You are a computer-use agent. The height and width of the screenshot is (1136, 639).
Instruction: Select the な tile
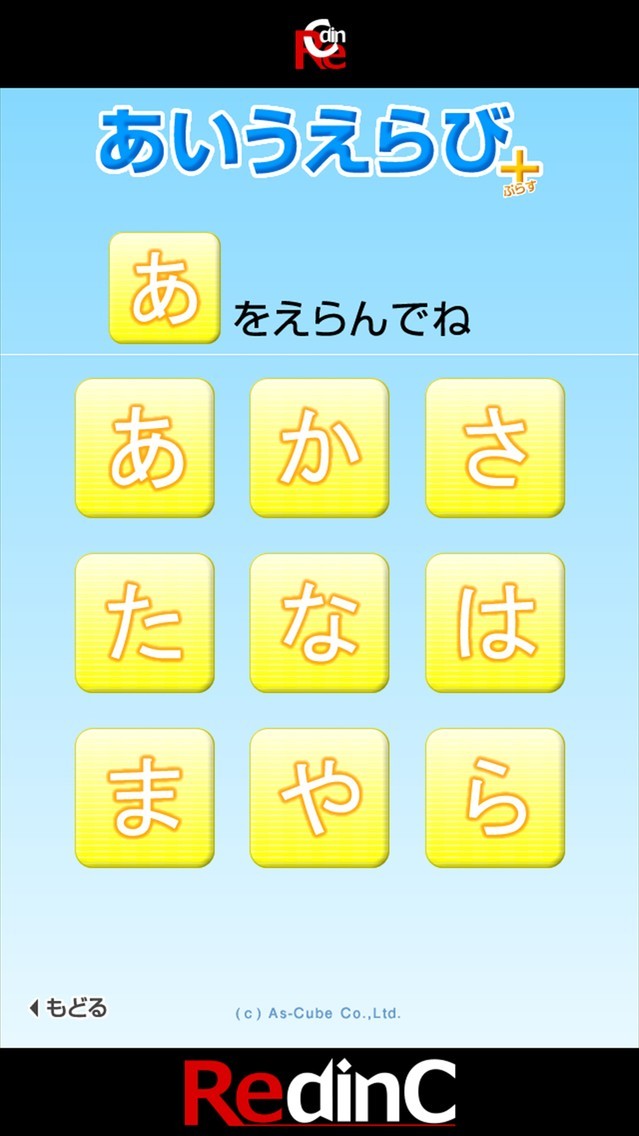pyautogui.click(x=319, y=623)
